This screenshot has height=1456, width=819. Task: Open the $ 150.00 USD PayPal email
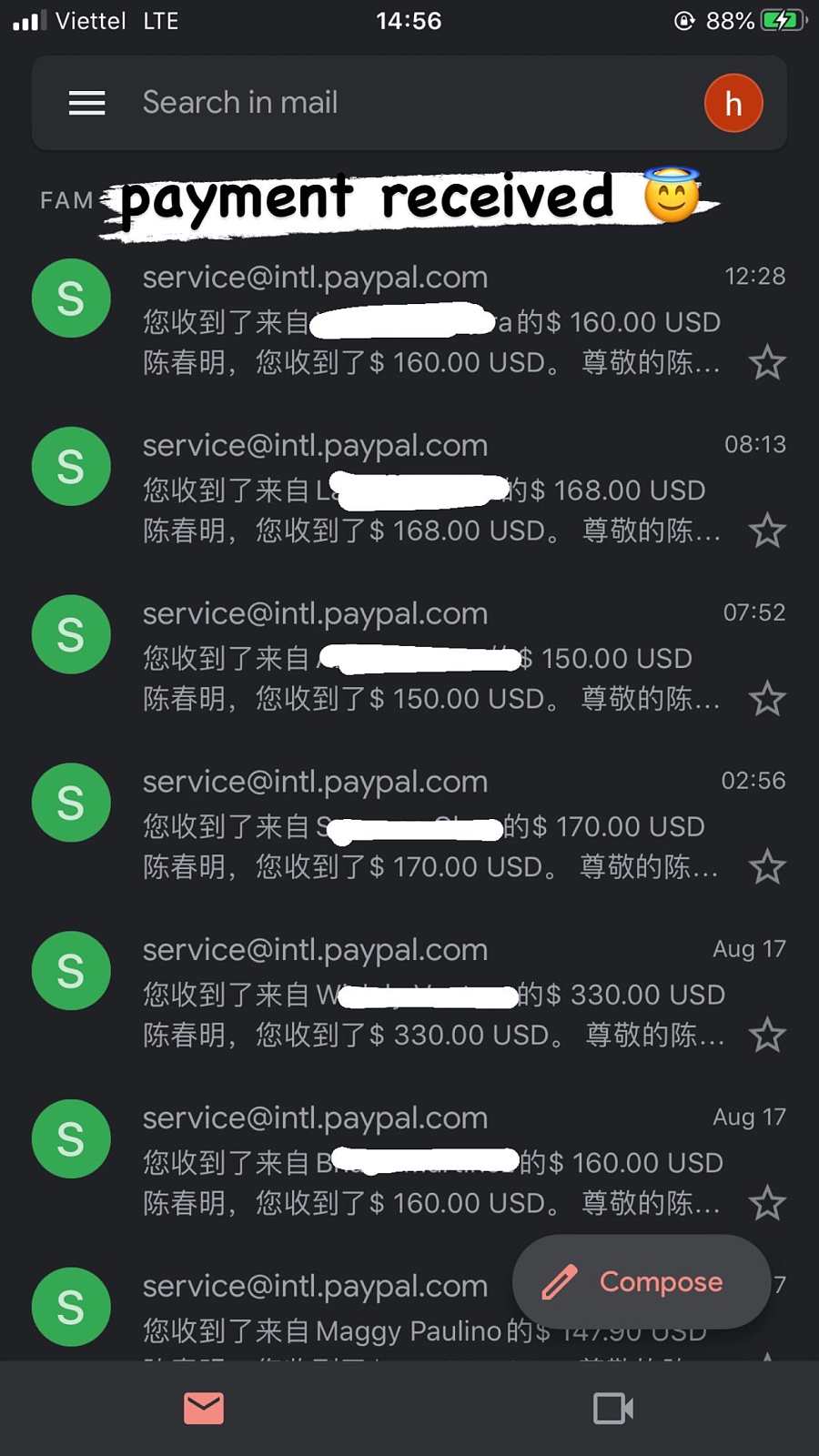409,655
